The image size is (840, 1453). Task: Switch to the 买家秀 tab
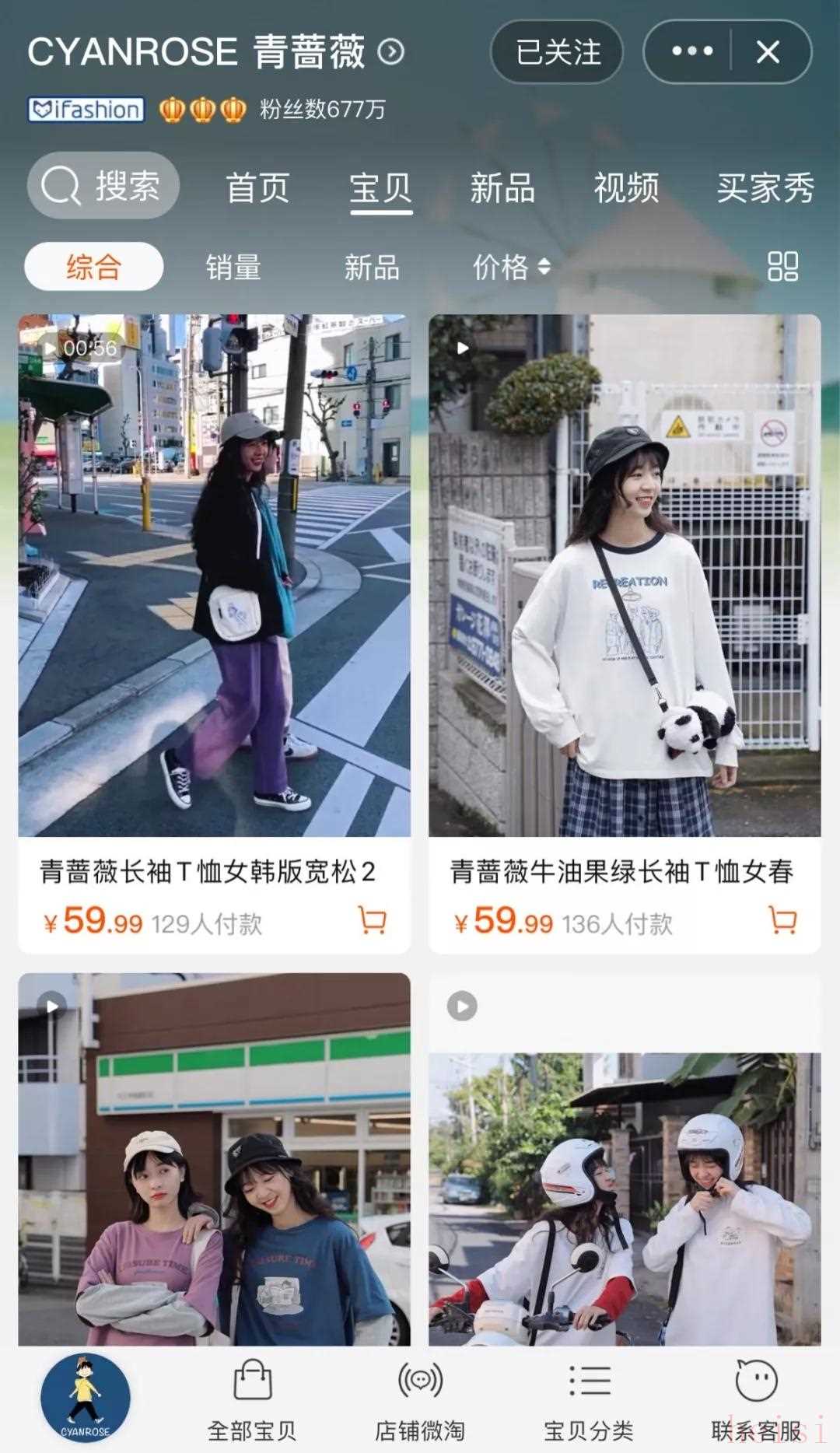765,188
